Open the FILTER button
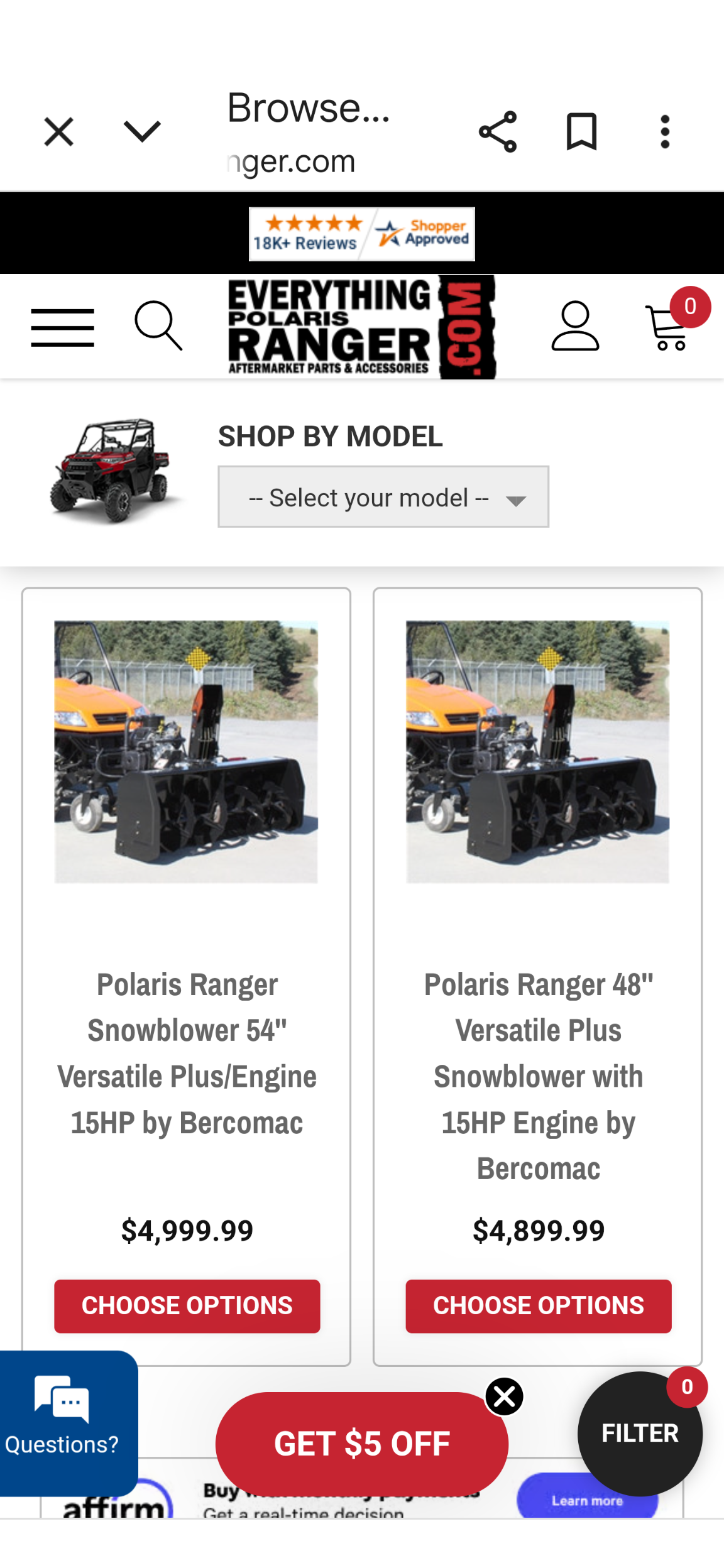The image size is (724, 1568). point(639,1434)
